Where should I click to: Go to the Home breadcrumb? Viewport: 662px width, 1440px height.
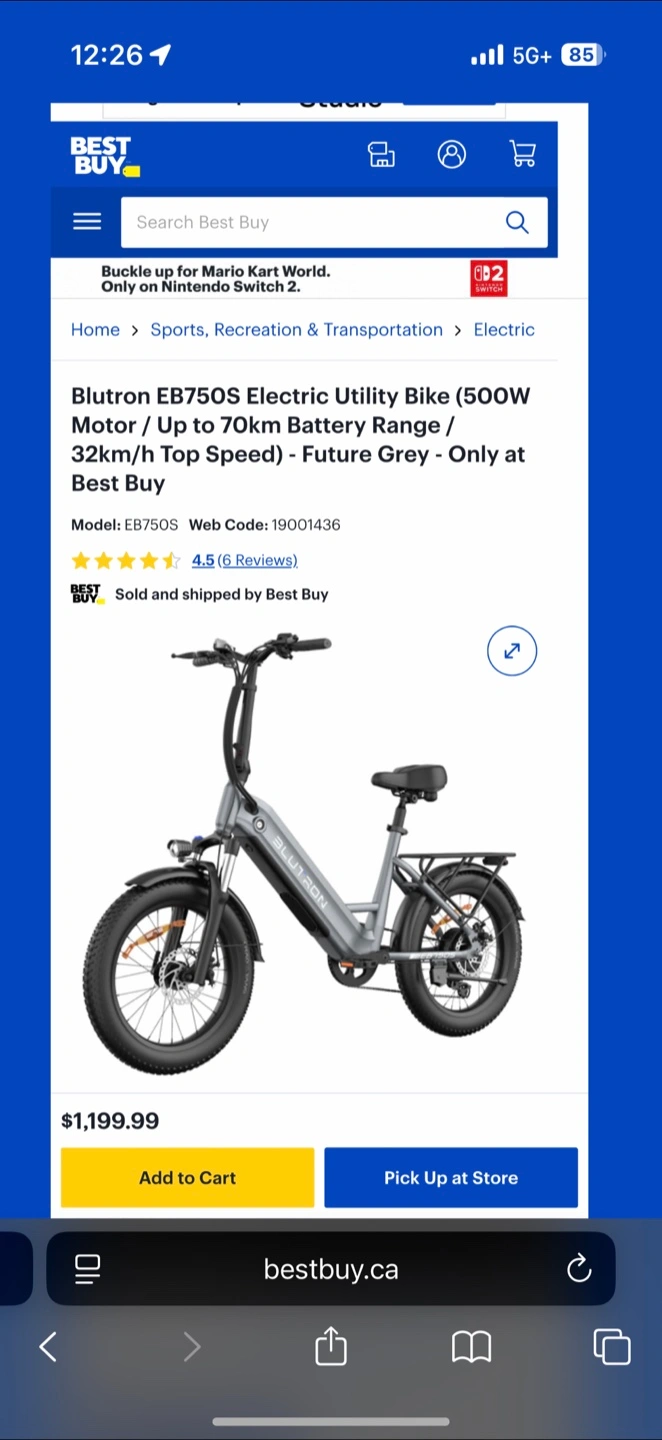pyautogui.click(x=95, y=330)
